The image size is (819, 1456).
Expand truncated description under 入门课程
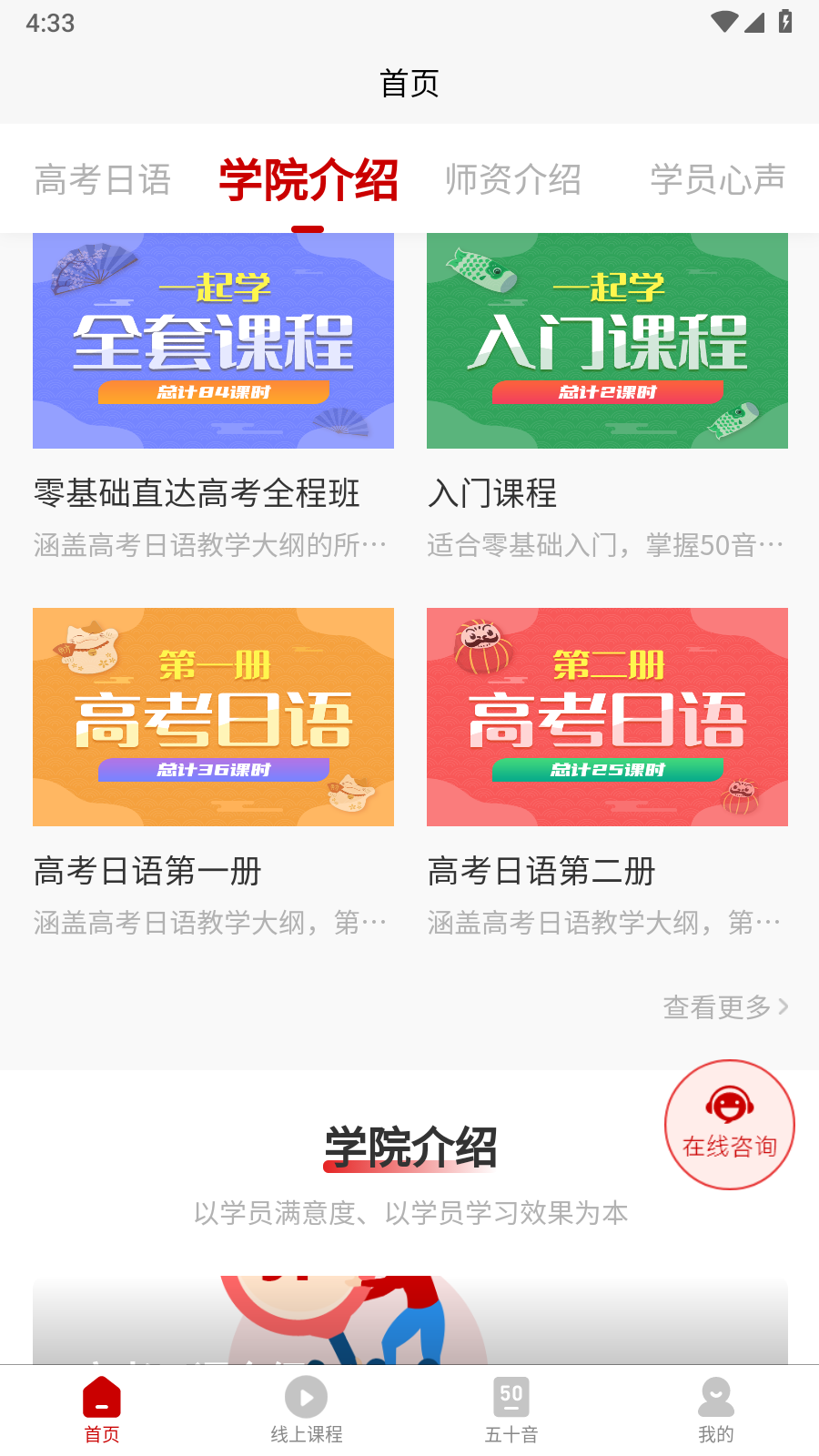[x=605, y=542]
